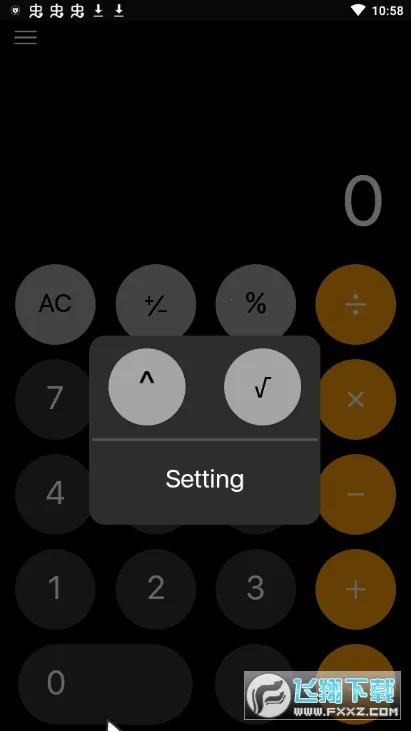411x731 pixels.
Task: Enter digit 3
Action: (256, 589)
